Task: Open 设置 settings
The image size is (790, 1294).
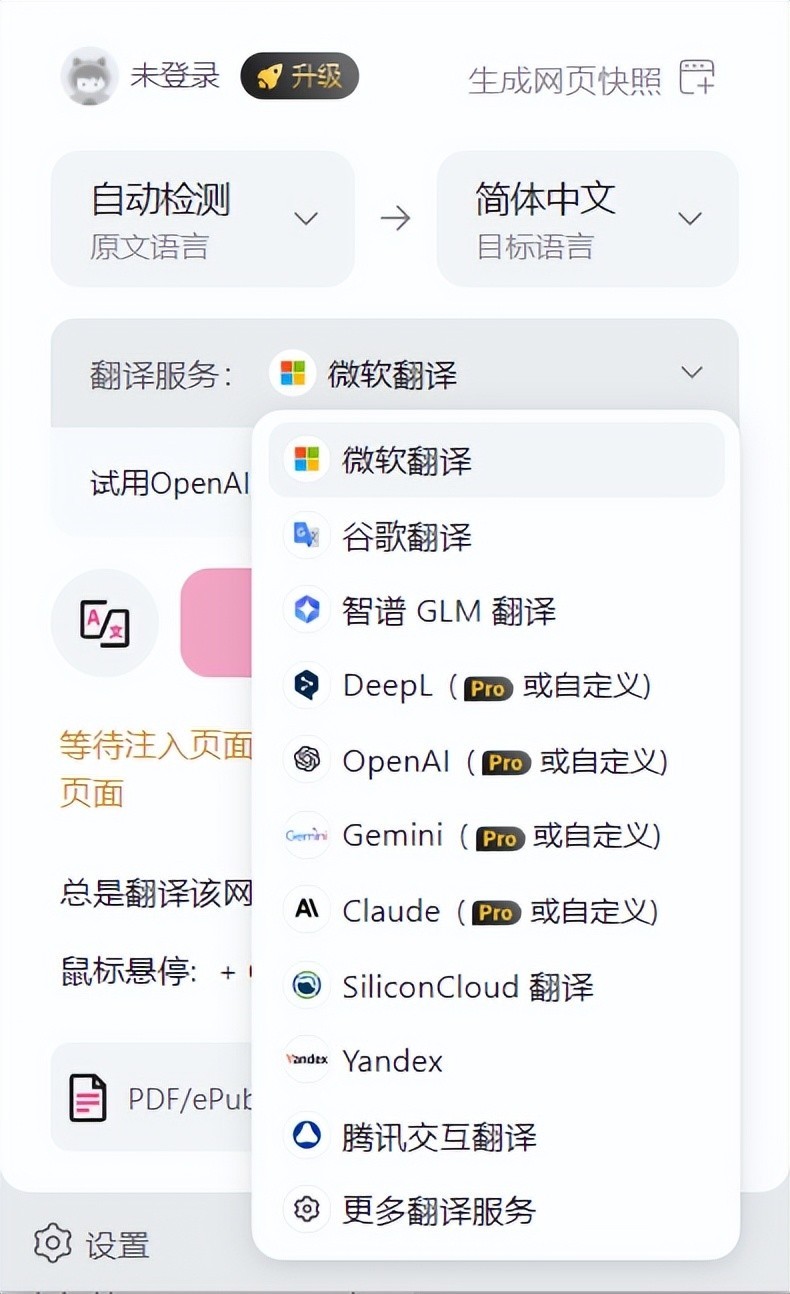Action: (x=92, y=1244)
